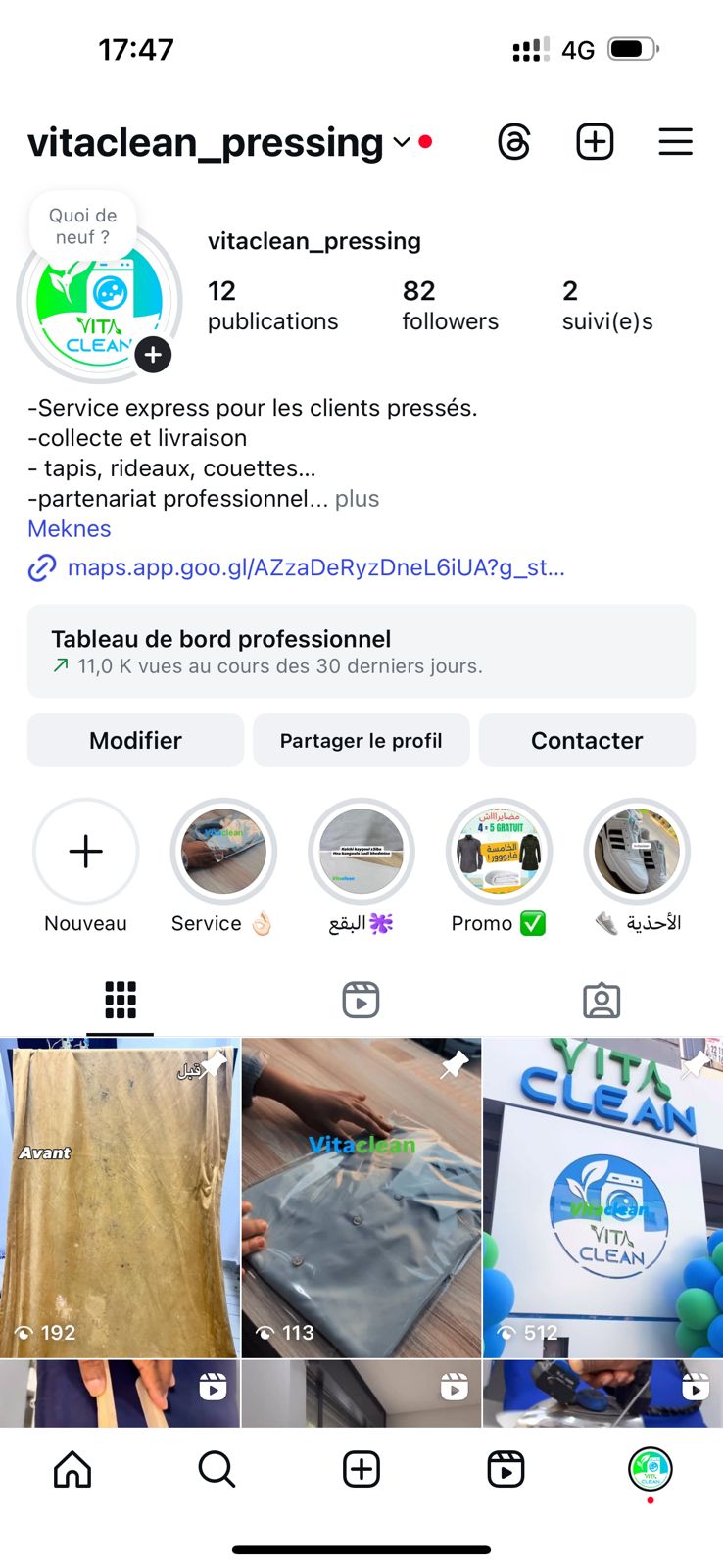View the Promo story highlight

click(x=499, y=852)
